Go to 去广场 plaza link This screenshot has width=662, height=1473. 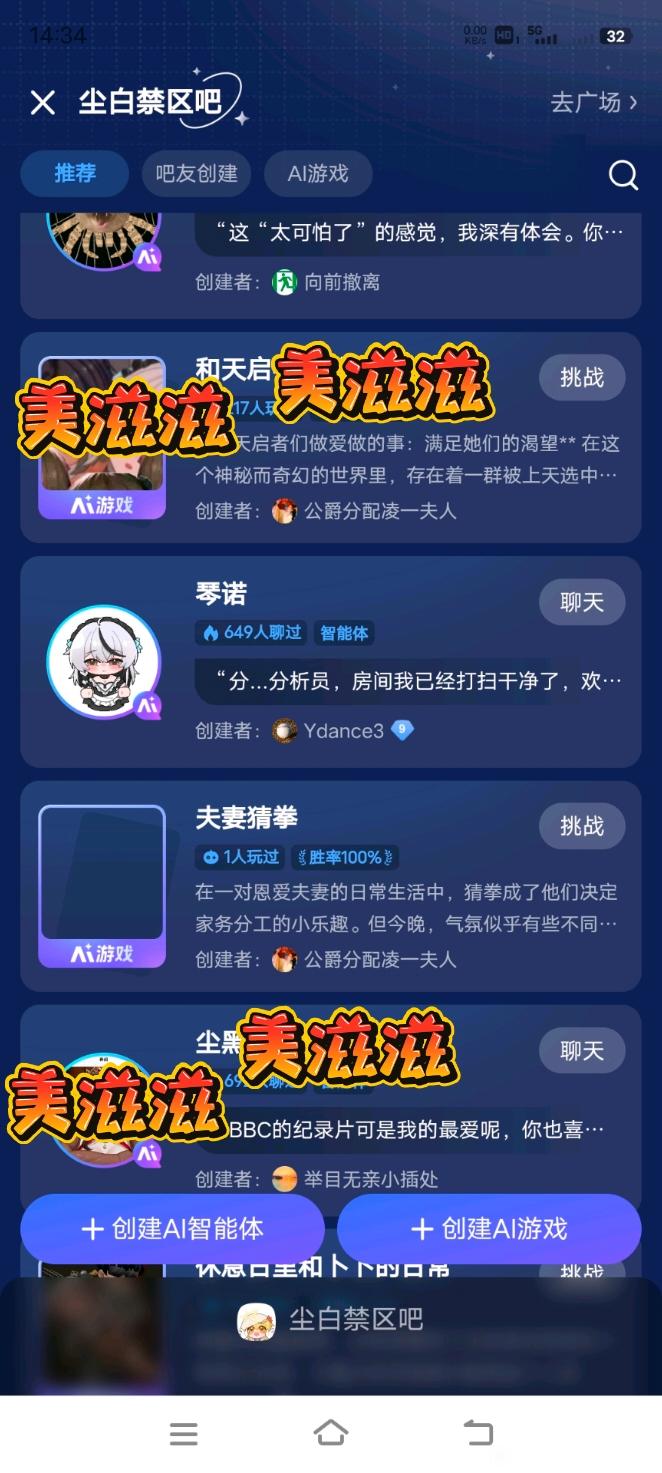tap(594, 102)
